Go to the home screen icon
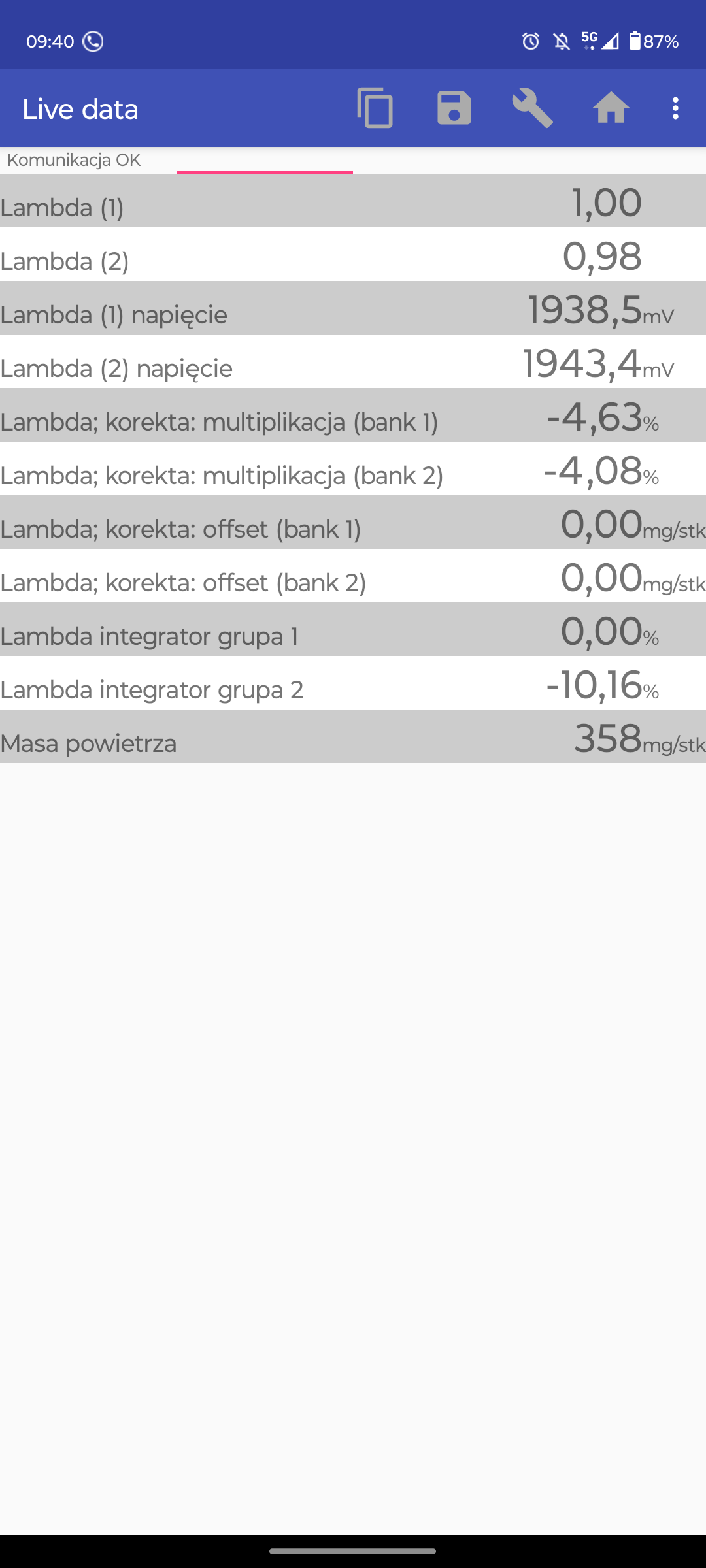 coord(611,108)
